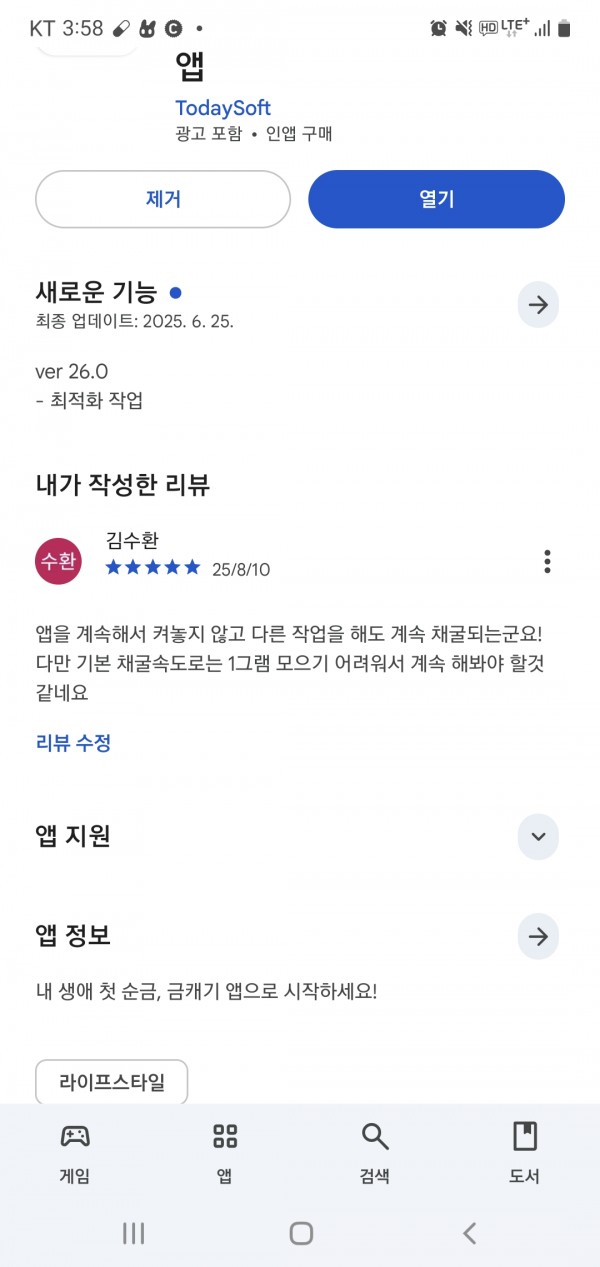Tap the system back button

[x=469, y=1233]
